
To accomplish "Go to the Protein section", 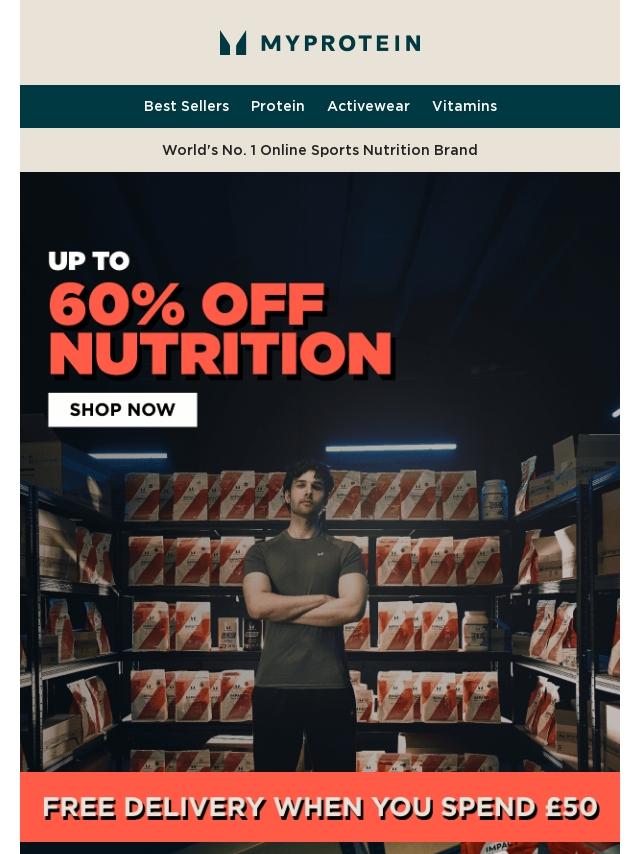I will click(x=278, y=106).
